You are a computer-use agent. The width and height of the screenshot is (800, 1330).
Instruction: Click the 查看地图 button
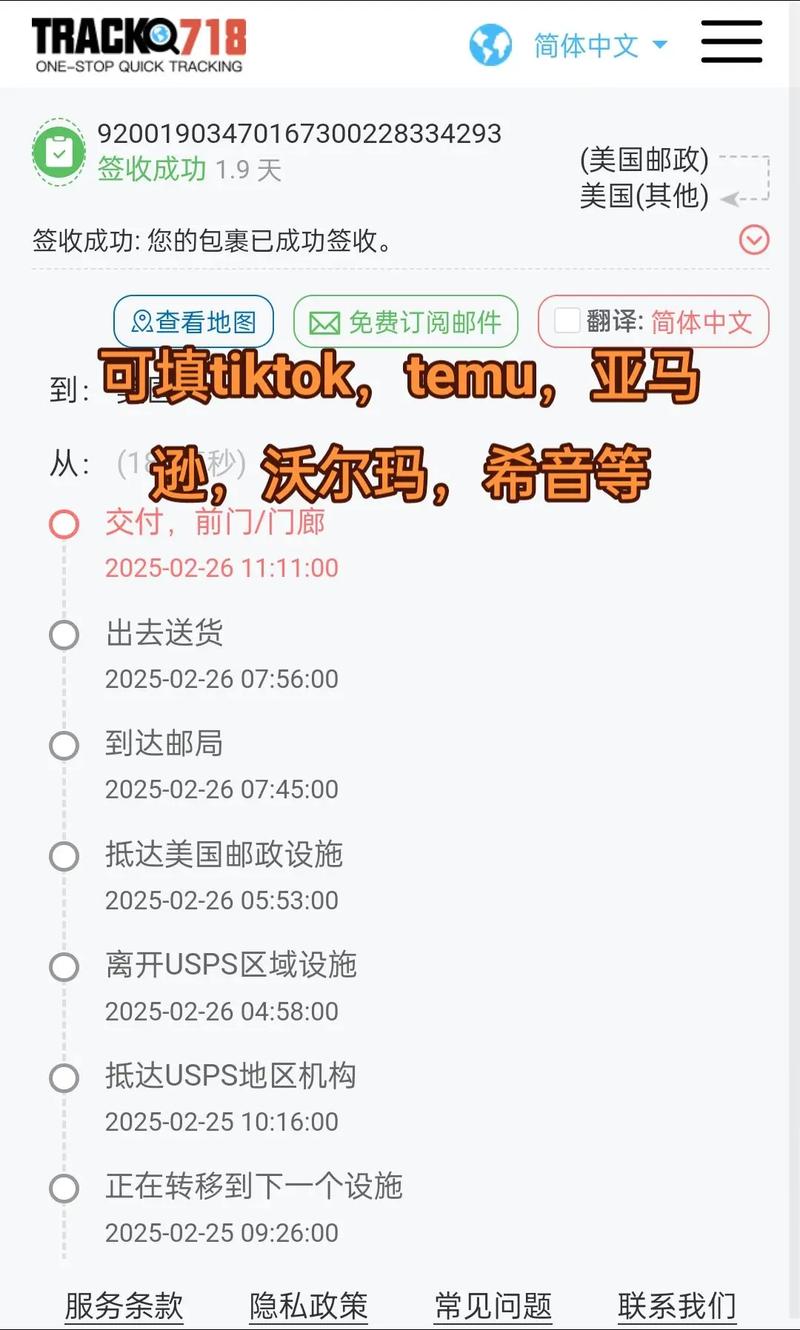pos(194,322)
